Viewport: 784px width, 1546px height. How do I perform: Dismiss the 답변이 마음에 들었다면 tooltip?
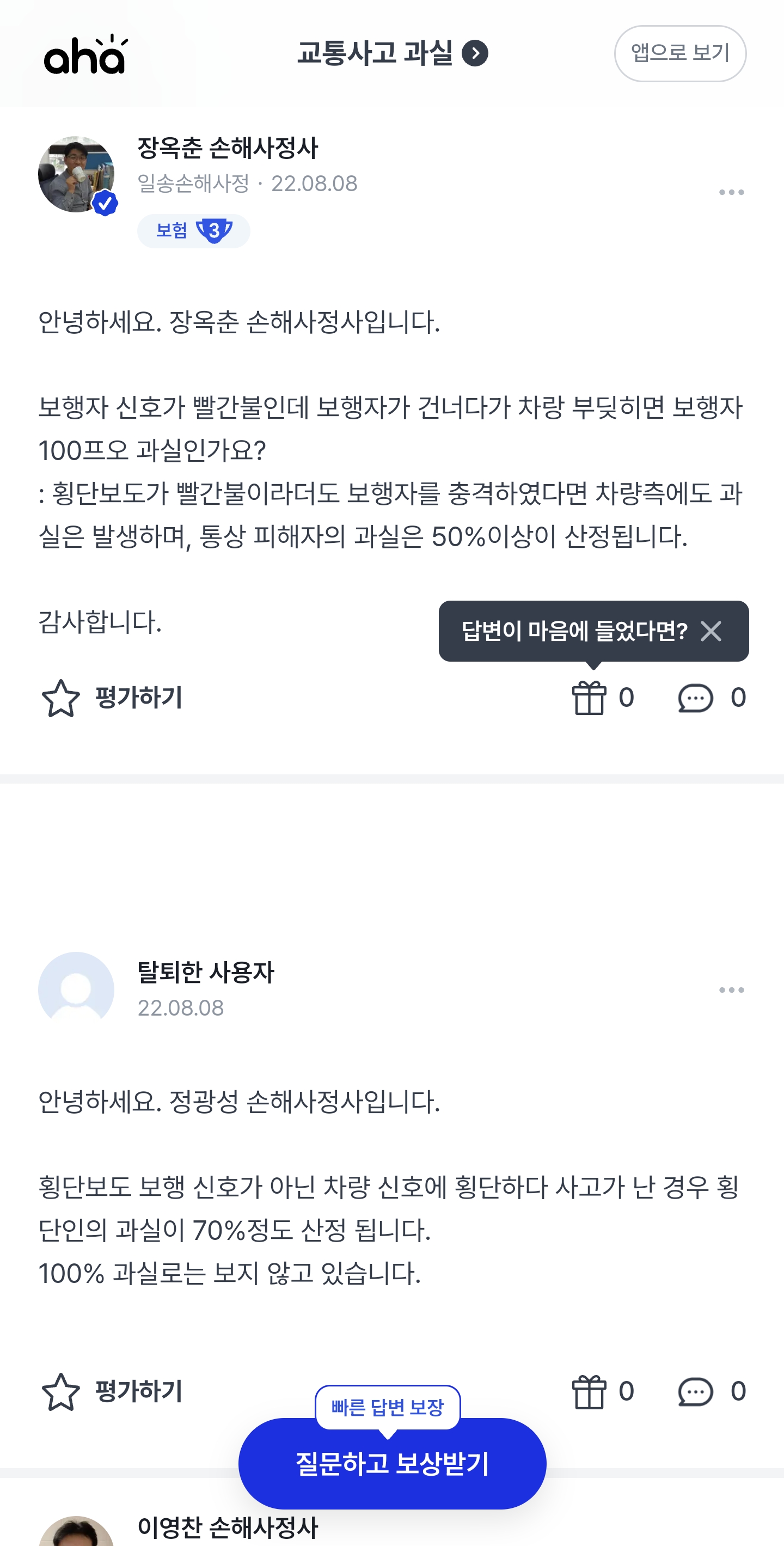pos(711,631)
